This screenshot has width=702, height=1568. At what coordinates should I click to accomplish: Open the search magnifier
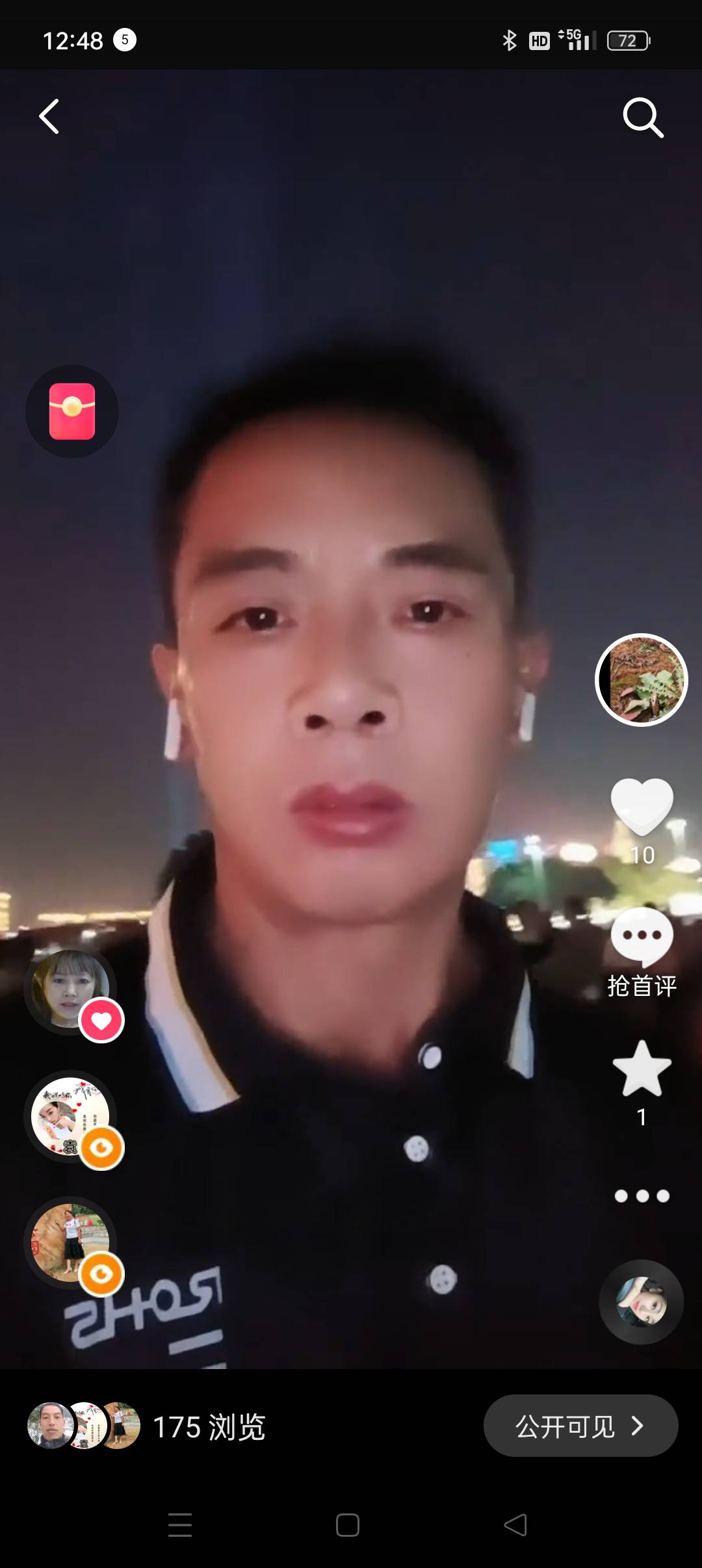point(642,118)
